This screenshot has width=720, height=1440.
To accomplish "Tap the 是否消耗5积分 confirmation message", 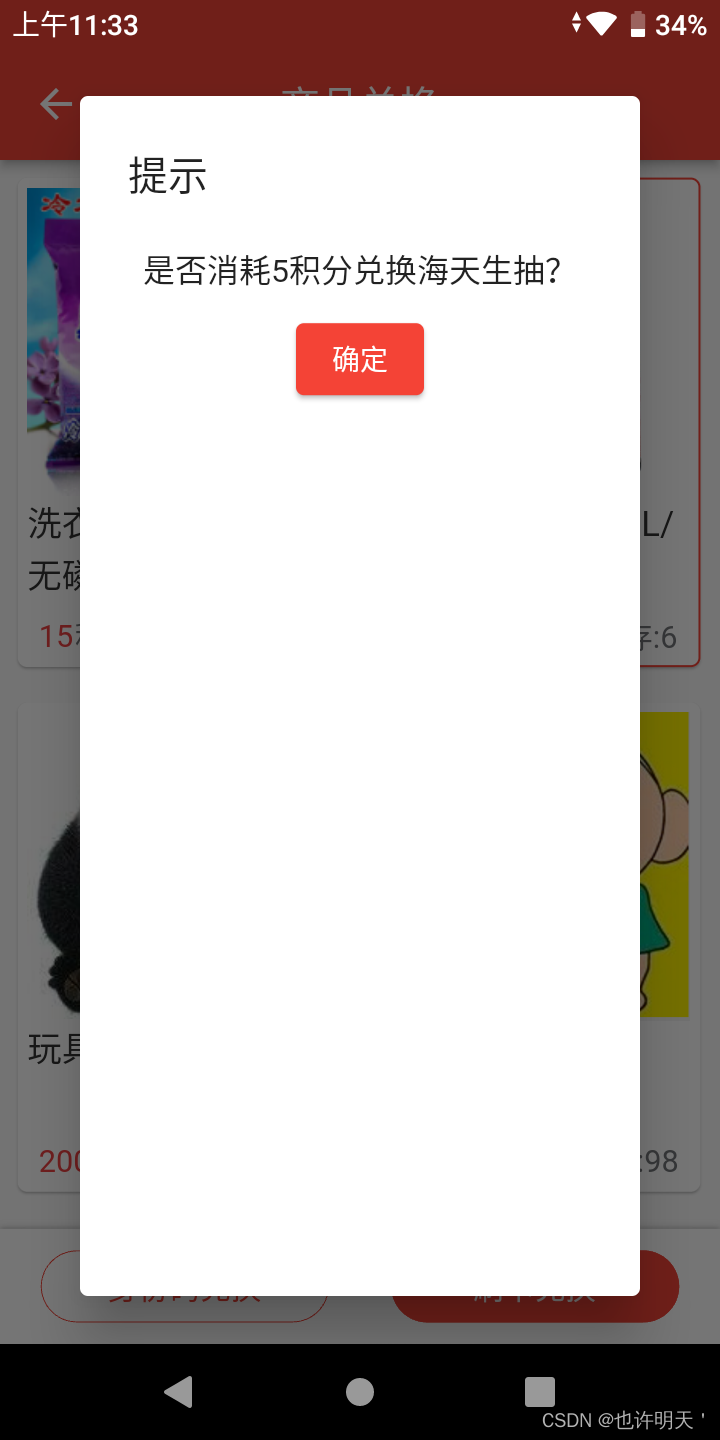I will [x=360, y=270].
